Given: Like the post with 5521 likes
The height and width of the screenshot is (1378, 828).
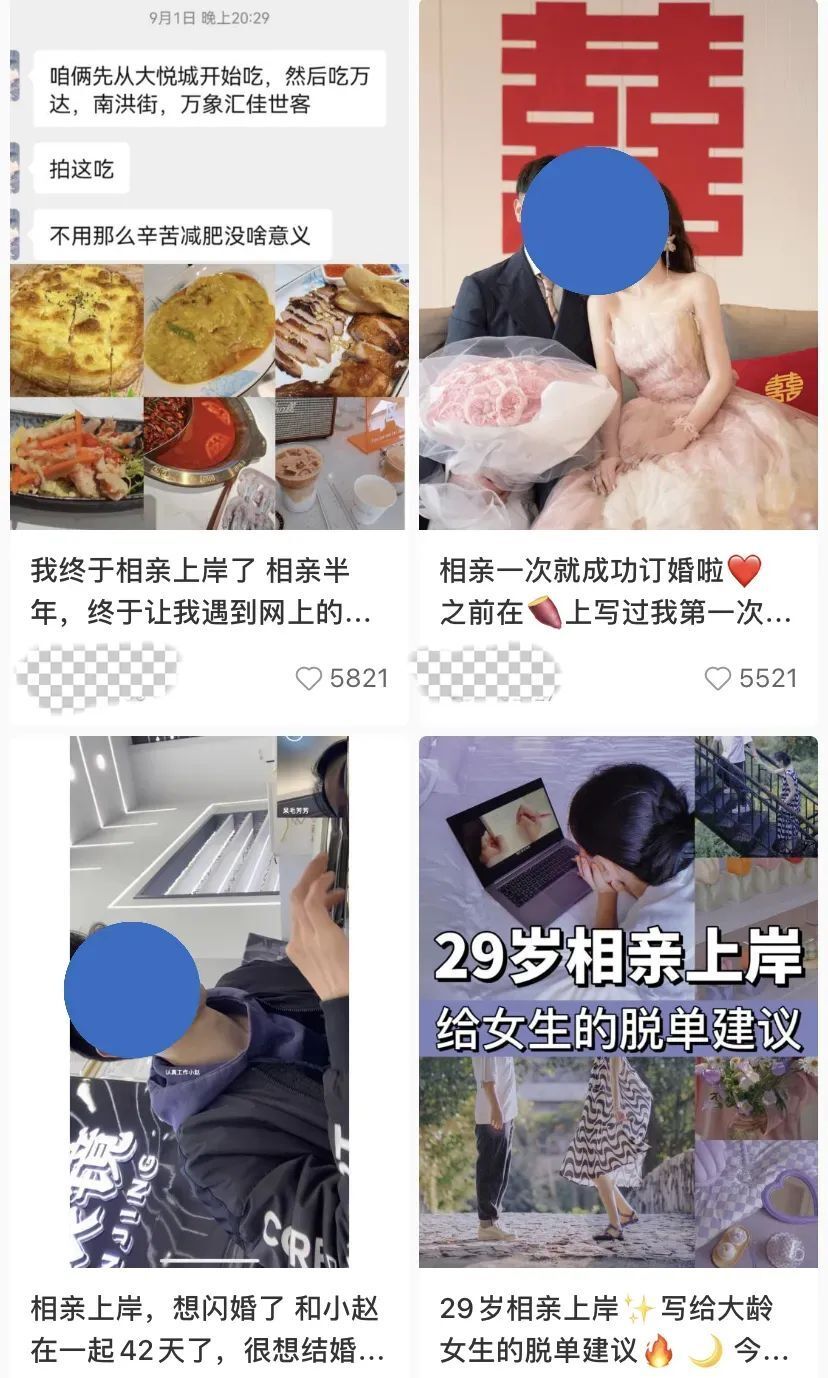Looking at the screenshot, I should pos(718,679).
